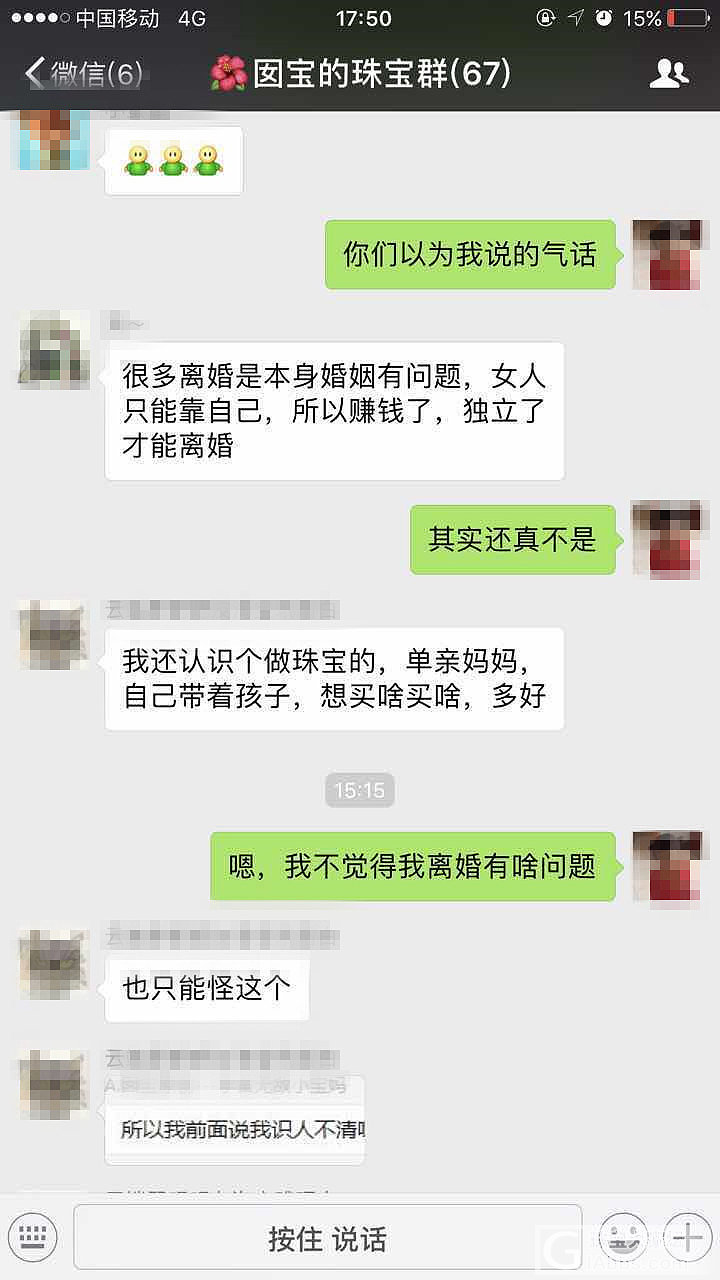
Task: Open my avatar beside 其实还真不是
Action: 666,540
